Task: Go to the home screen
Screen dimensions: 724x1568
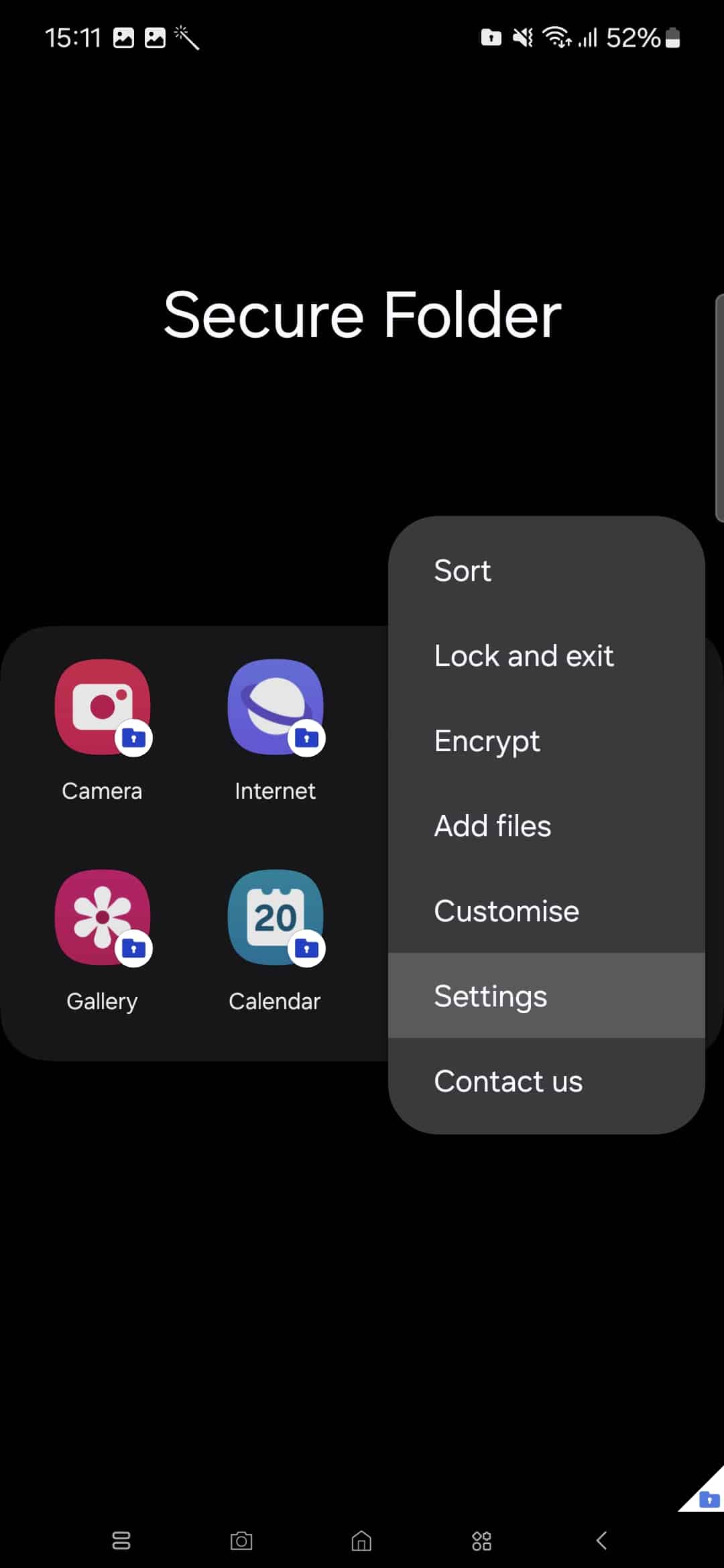Action: [361, 1541]
